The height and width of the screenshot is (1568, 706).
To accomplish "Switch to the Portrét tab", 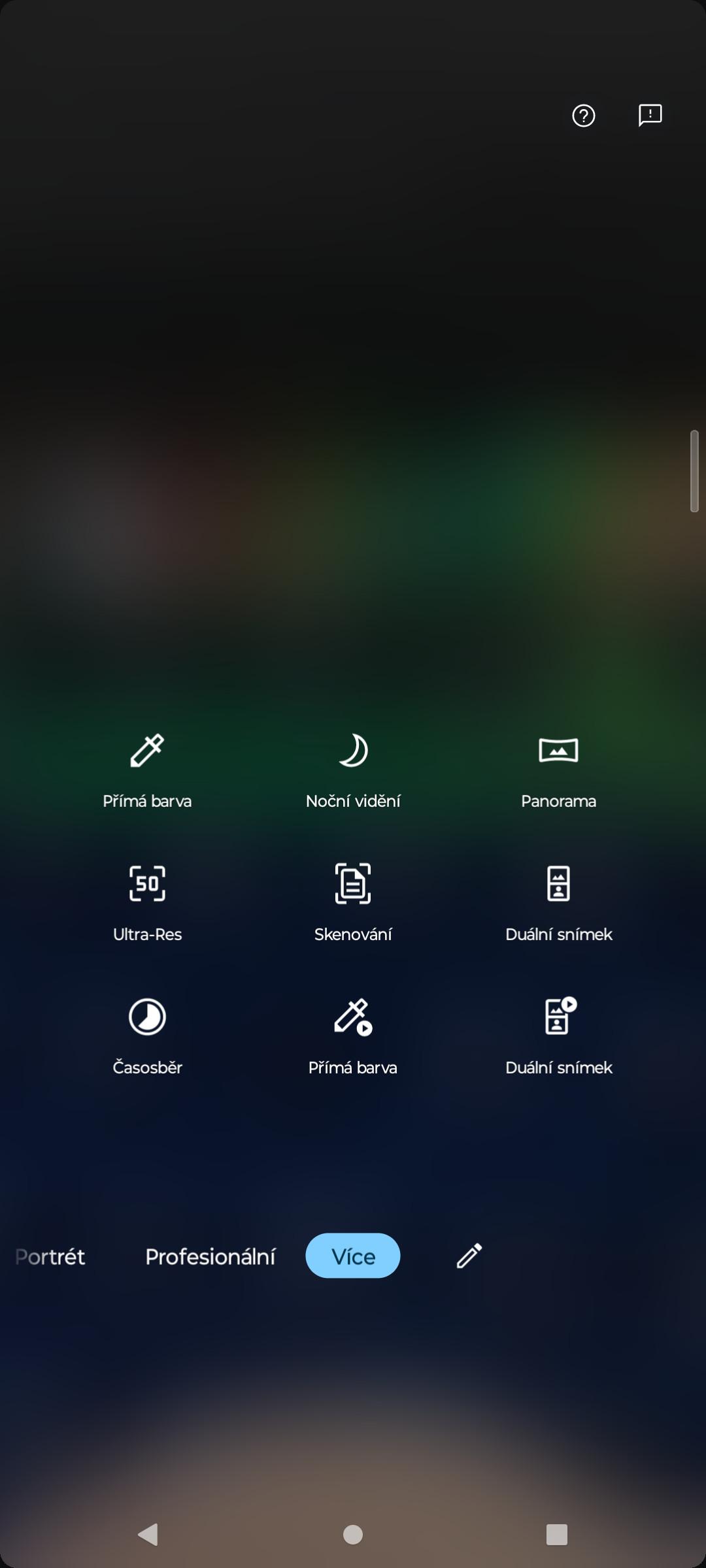I will click(50, 1256).
